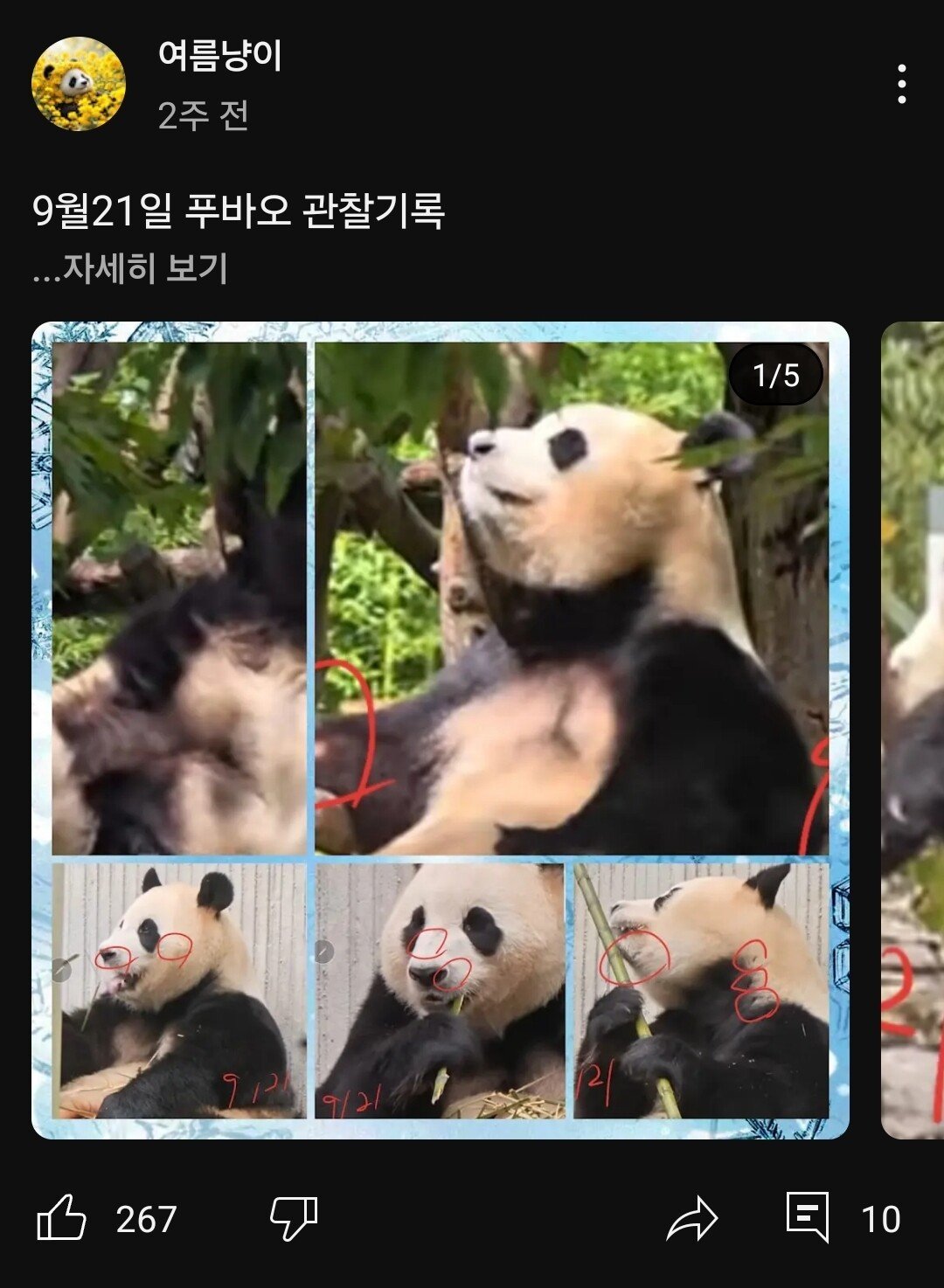Dislike this post
944x1288 pixels.
[x=293, y=1218]
